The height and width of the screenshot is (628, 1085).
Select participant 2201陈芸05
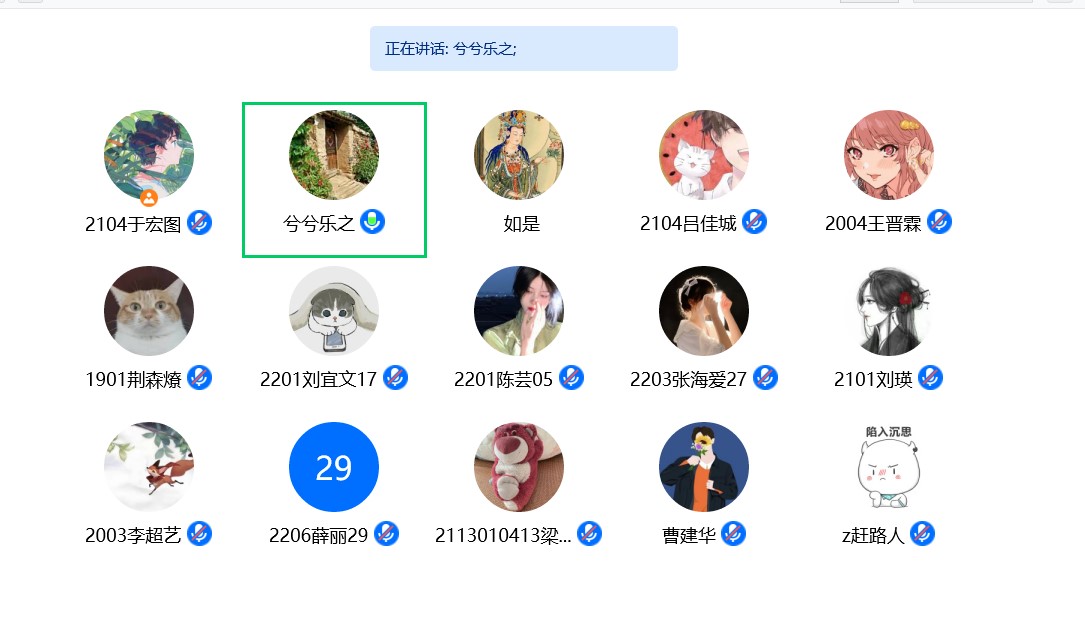519,311
